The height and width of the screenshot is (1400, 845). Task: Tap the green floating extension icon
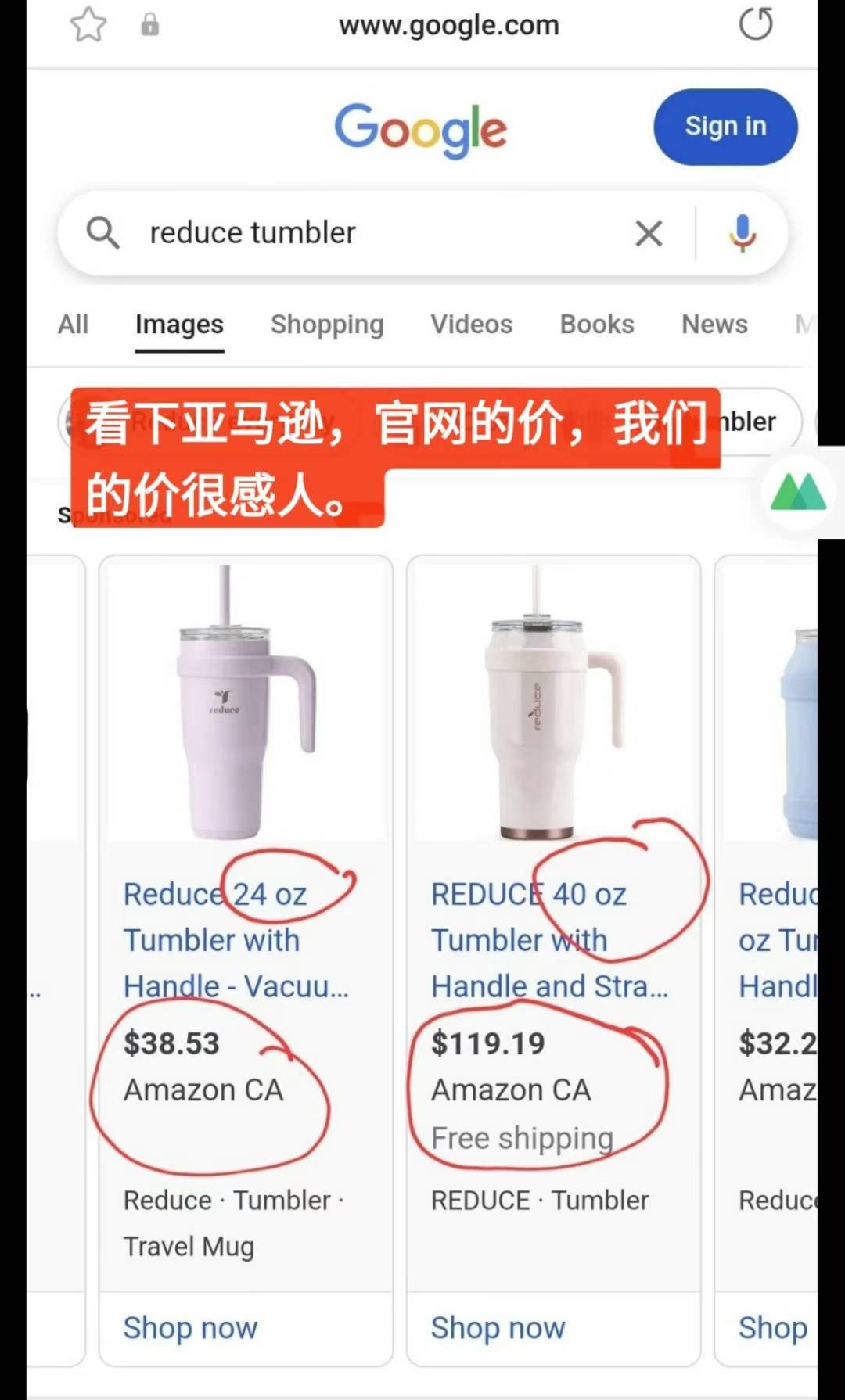point(798,493)
